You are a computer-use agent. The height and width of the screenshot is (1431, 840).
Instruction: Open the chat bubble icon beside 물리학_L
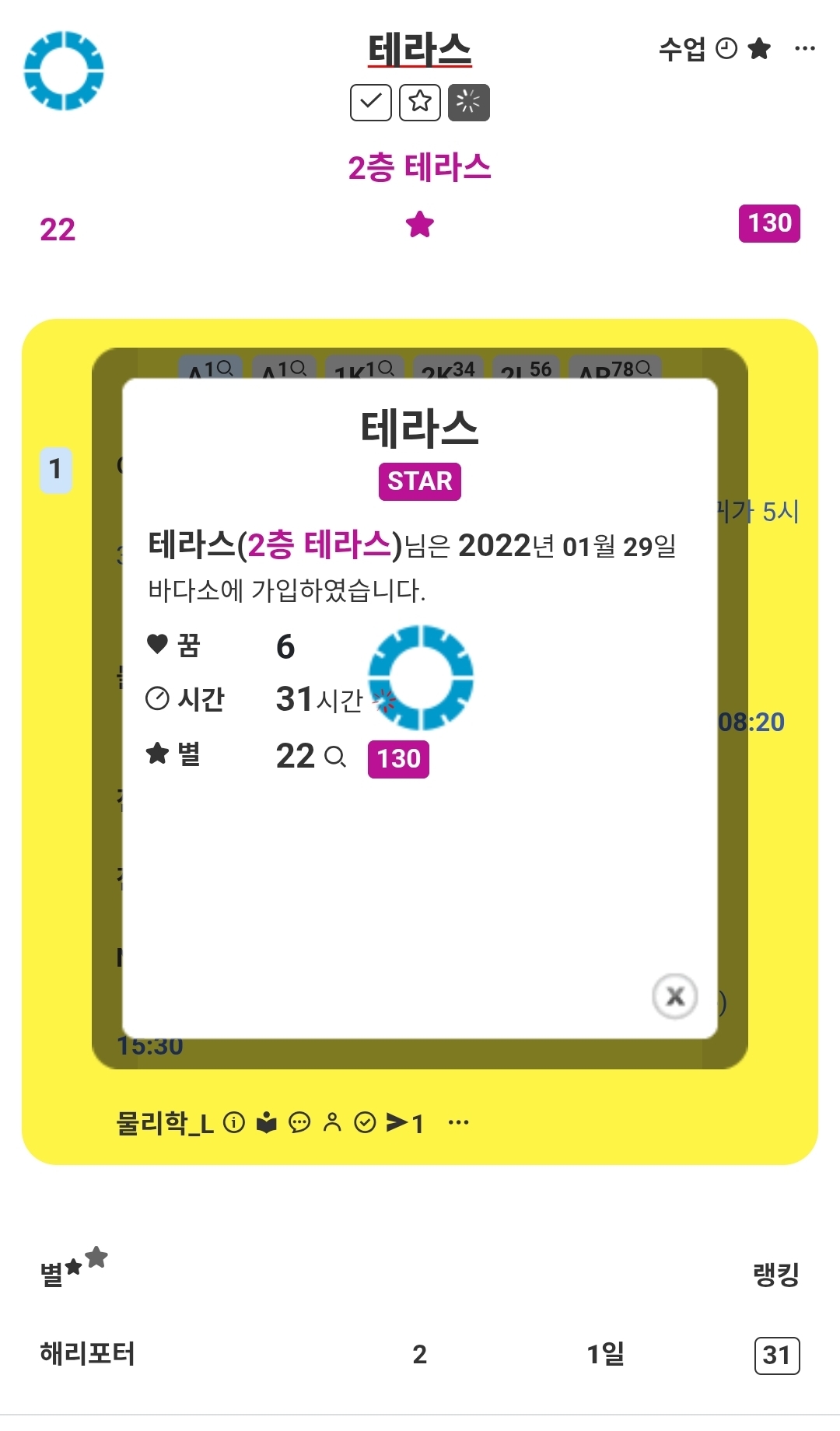[299, 1122]
